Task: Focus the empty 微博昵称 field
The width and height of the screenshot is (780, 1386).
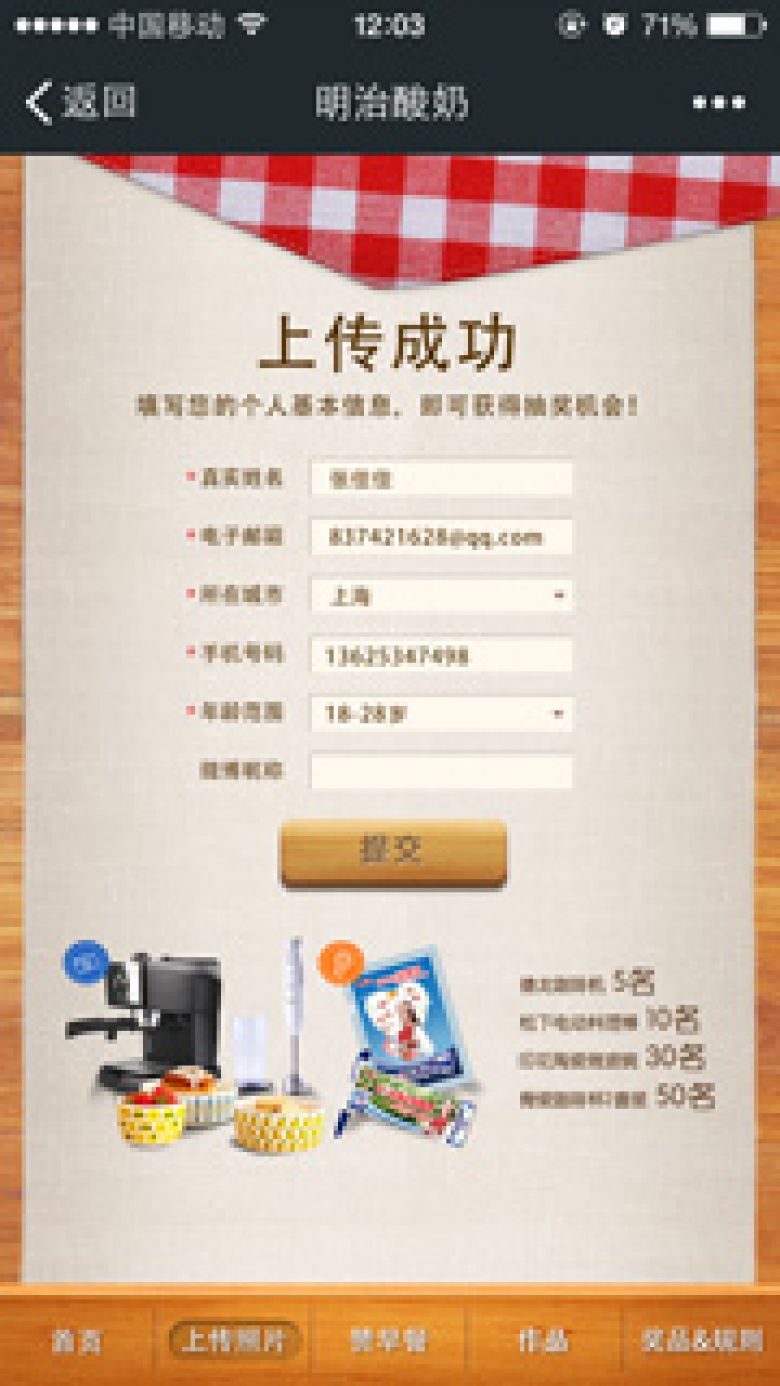Action: (x=441, y=772)
